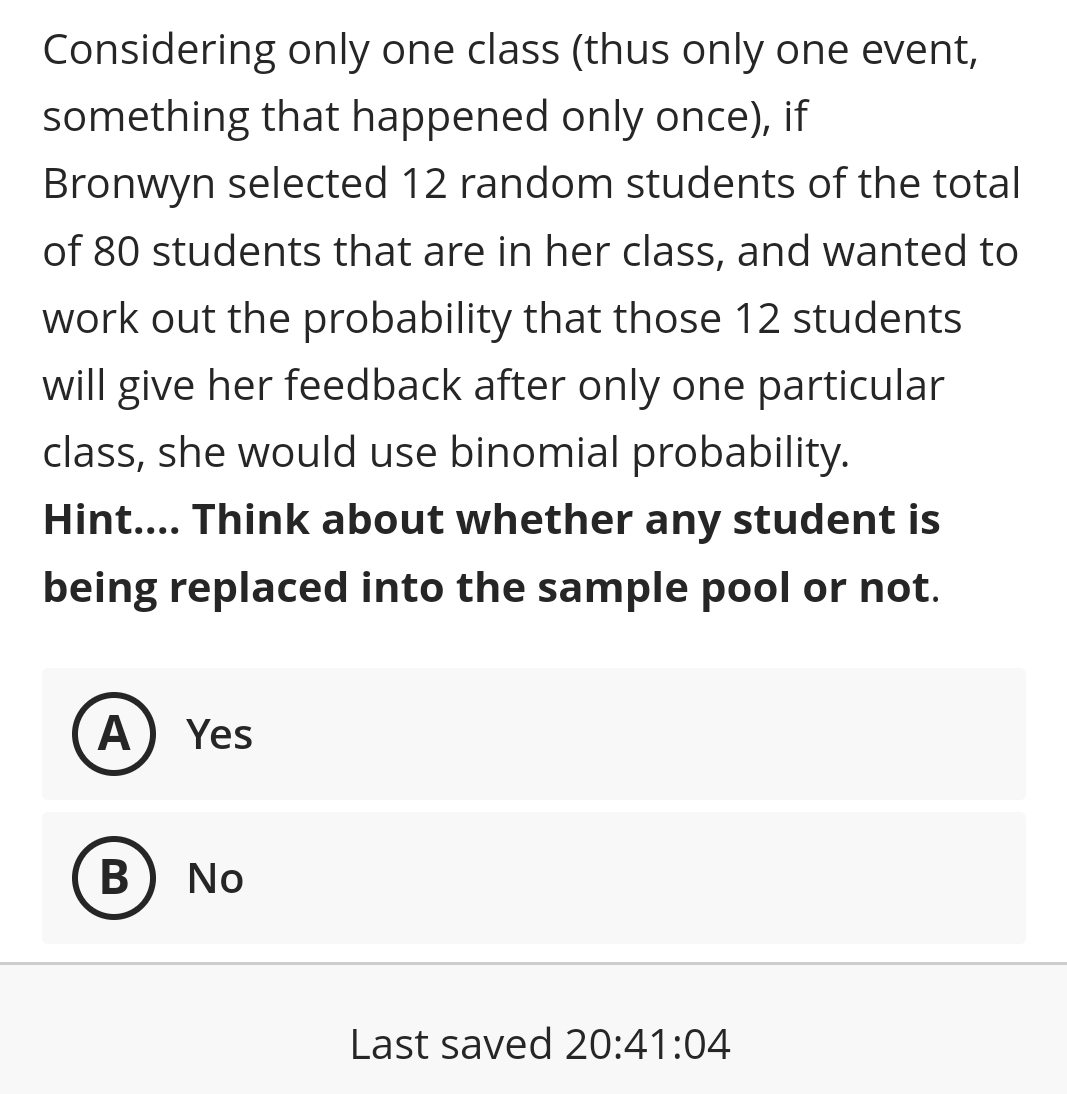
Task: Click the bolded hint sentence
Action: click(490, 552)
